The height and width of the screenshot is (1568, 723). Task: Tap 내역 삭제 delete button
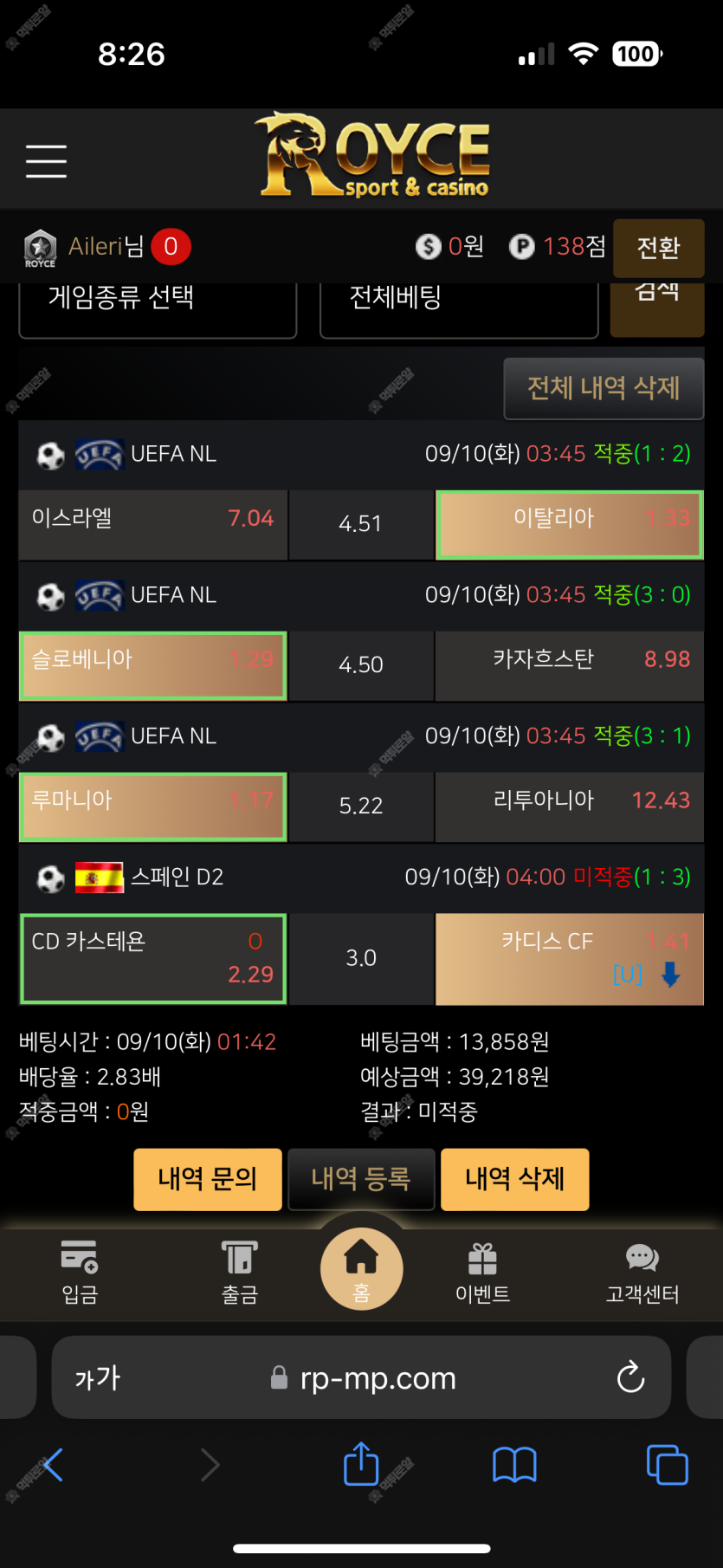515,1179
